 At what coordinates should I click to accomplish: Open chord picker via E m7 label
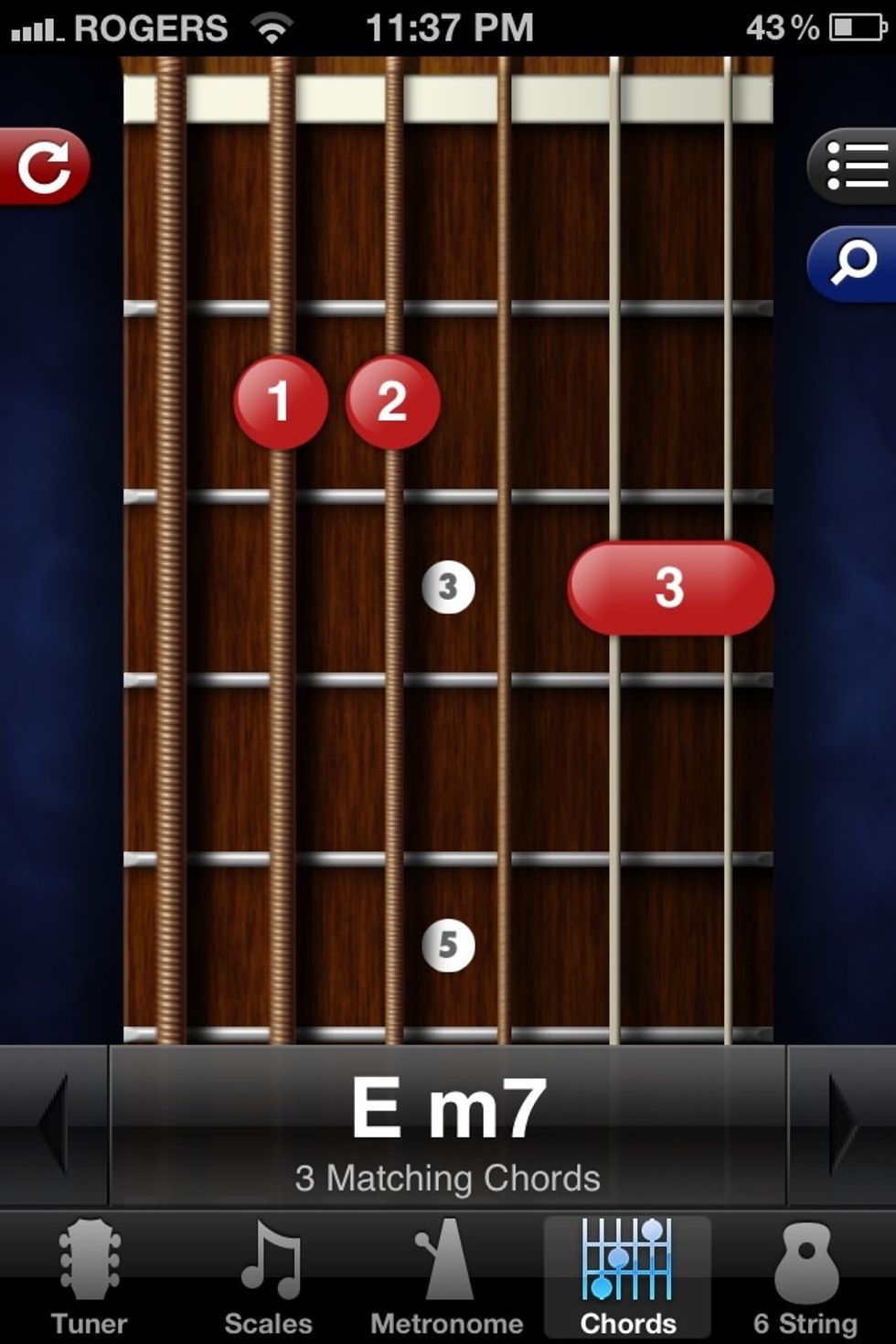448,1110
